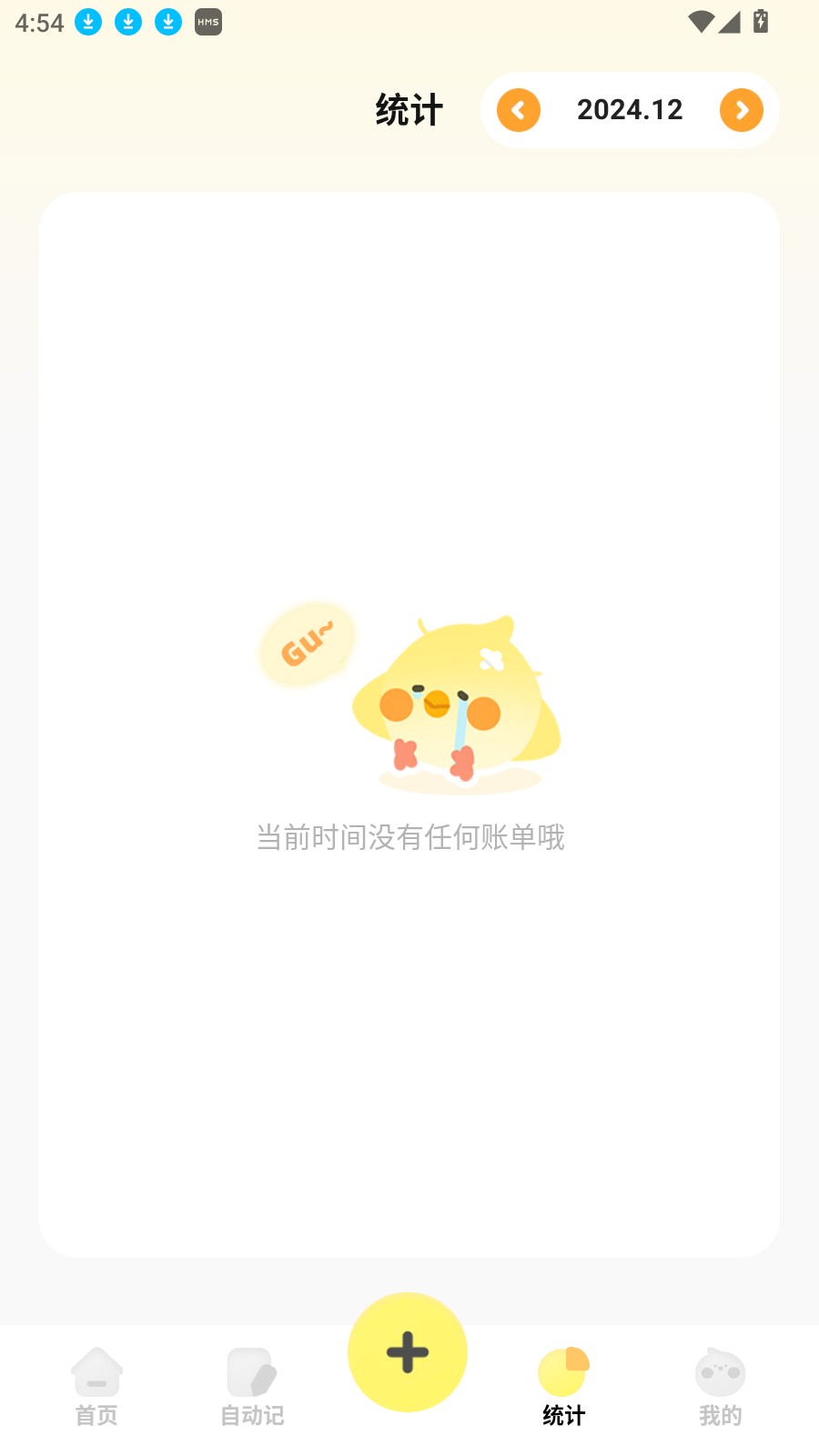This screenshot has height=1456, width=819.
Task: Tap the yellow plus button to add a record
Action: pos(407,1352)
